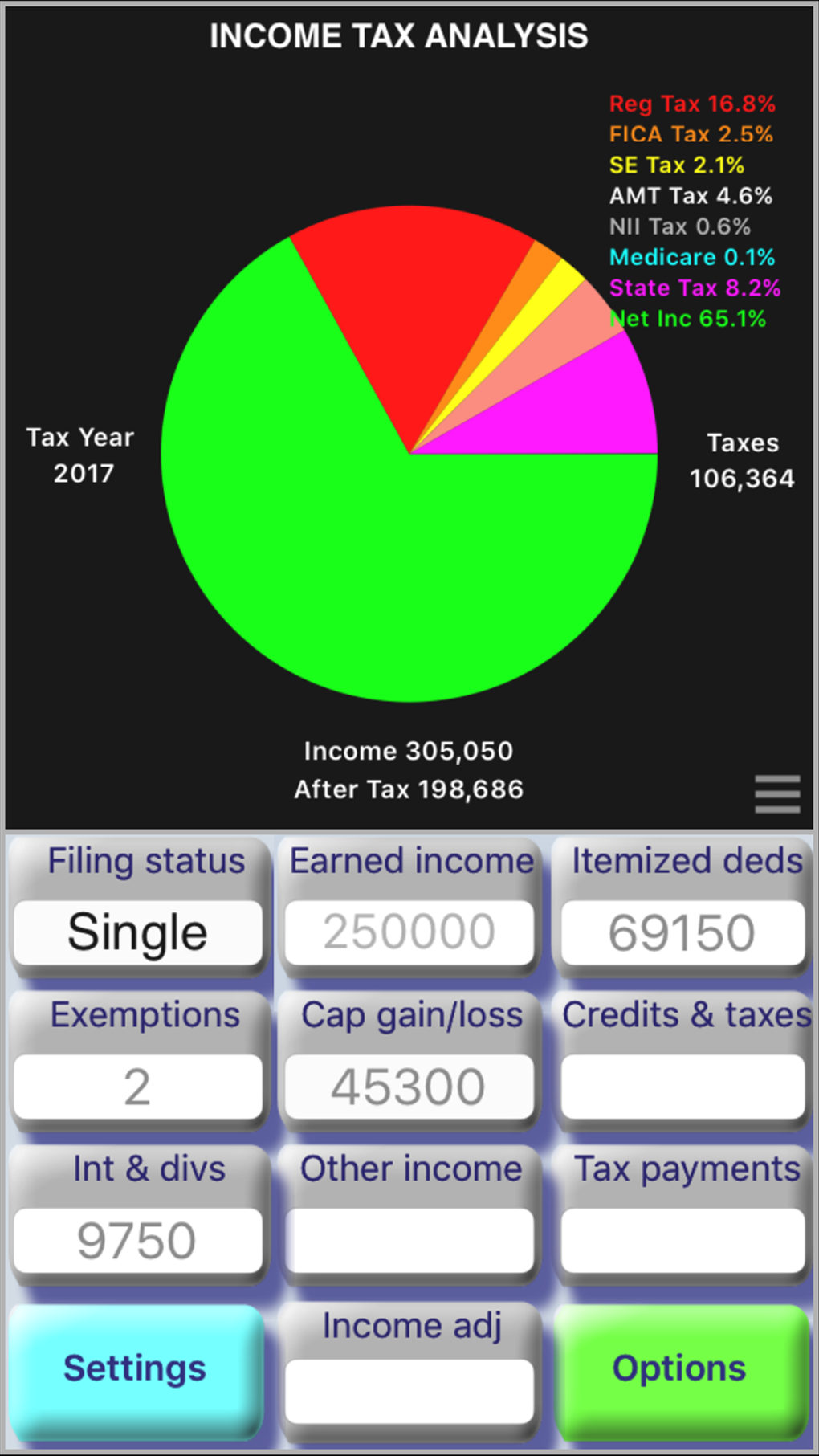Edit the Cap gain/loss field
Image resolution: width=819 pixels, height=1456 pixels.
[x=409, y=1087]
